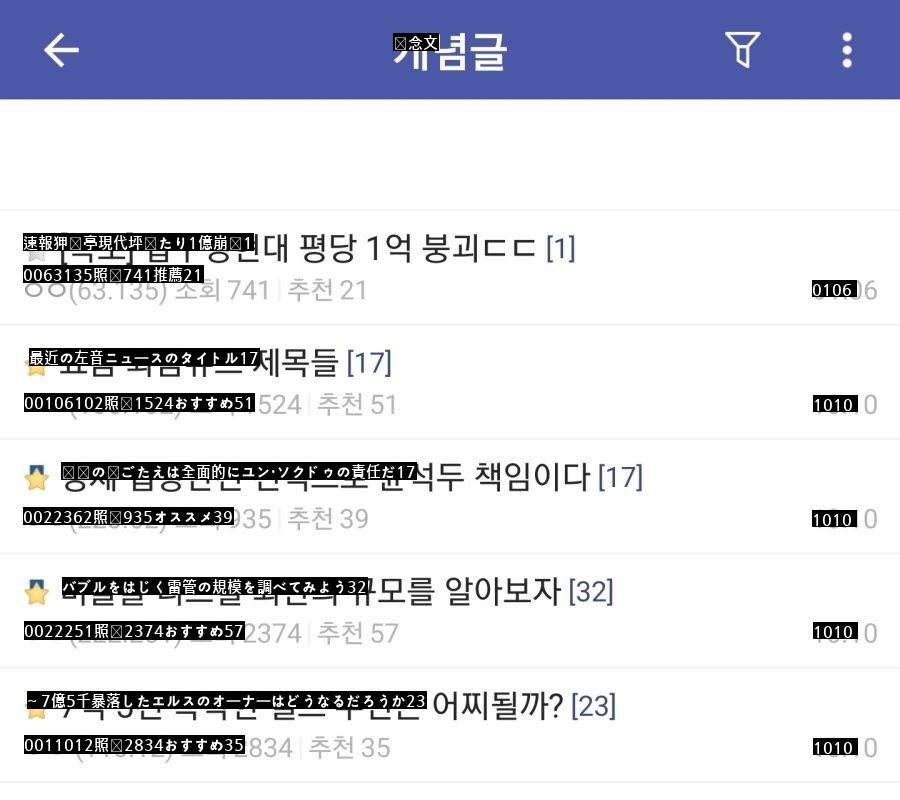Go back using the top-left arrow
The height and width of the screenshot is (800, 900).
61,50
